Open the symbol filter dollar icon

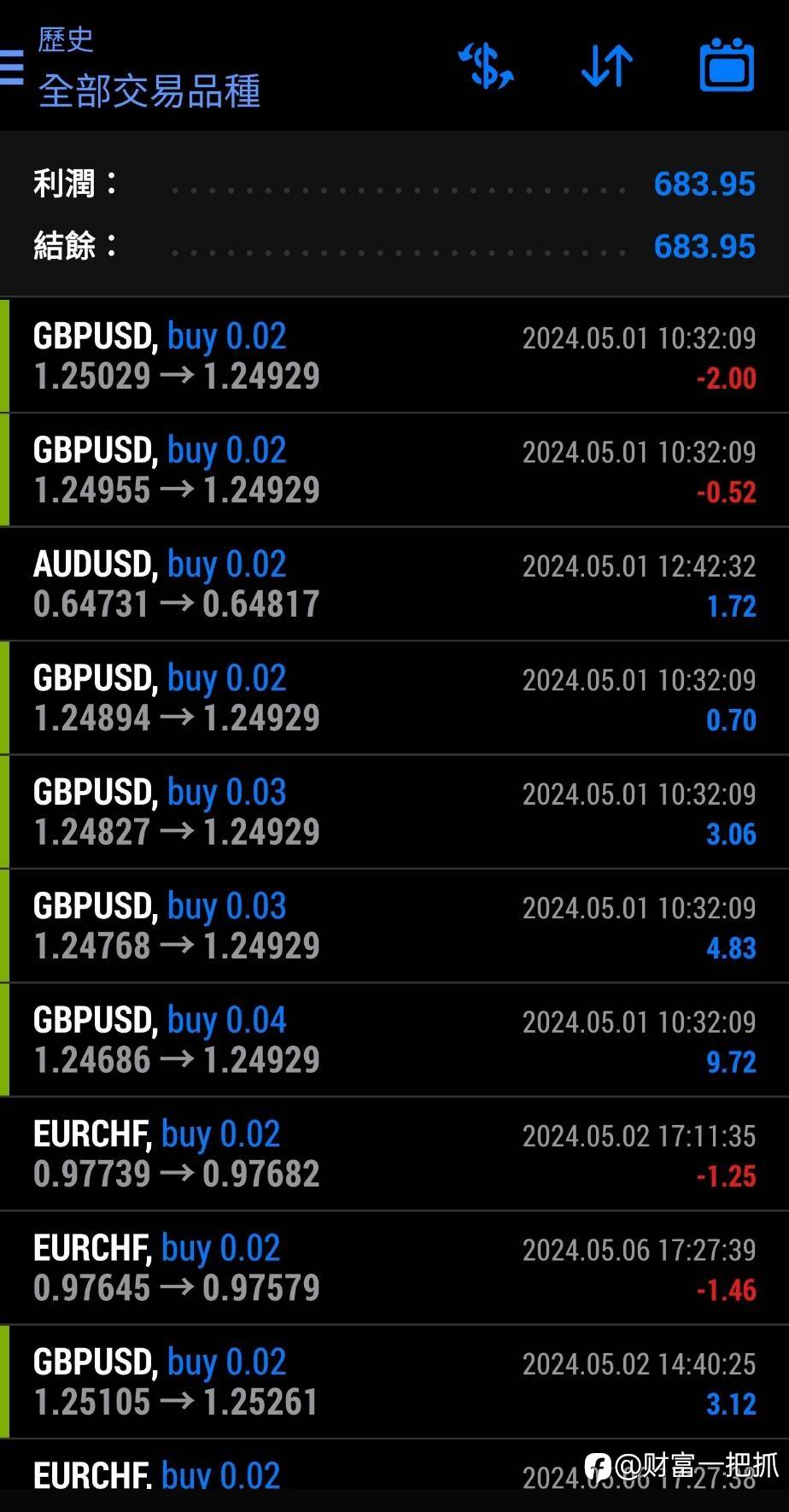pos(486,67)
